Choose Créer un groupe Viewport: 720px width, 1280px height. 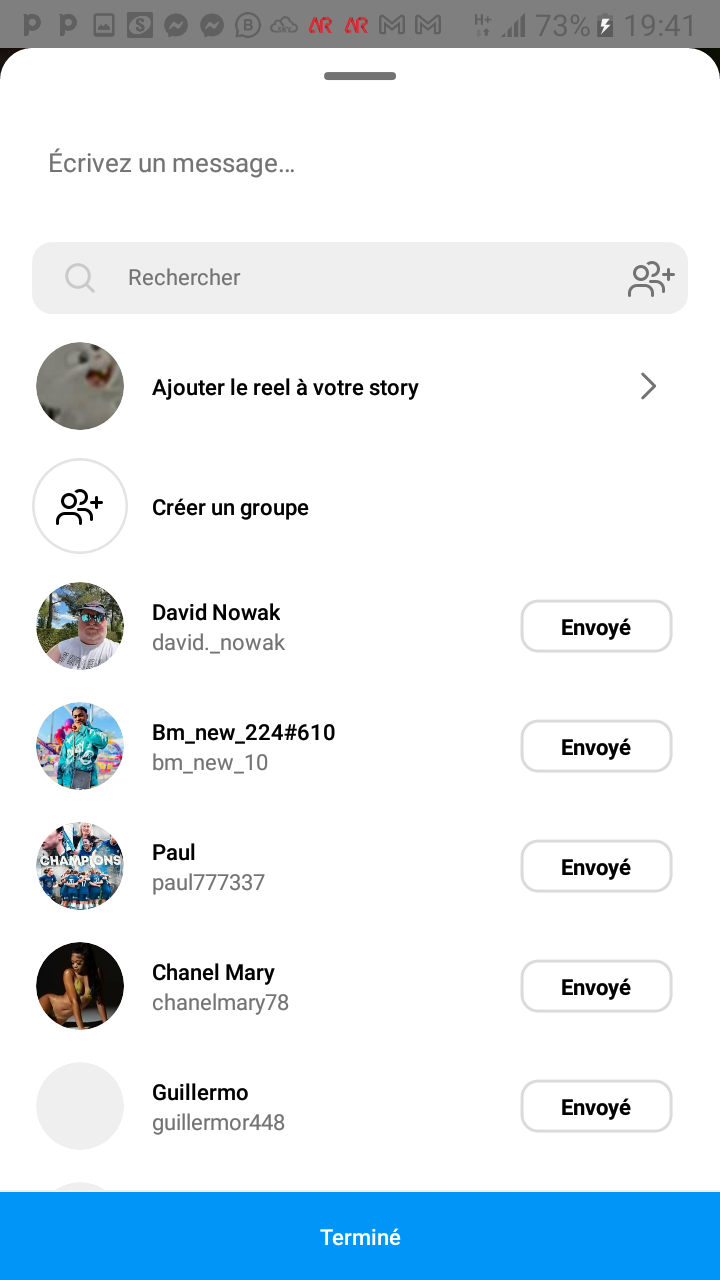230,507
